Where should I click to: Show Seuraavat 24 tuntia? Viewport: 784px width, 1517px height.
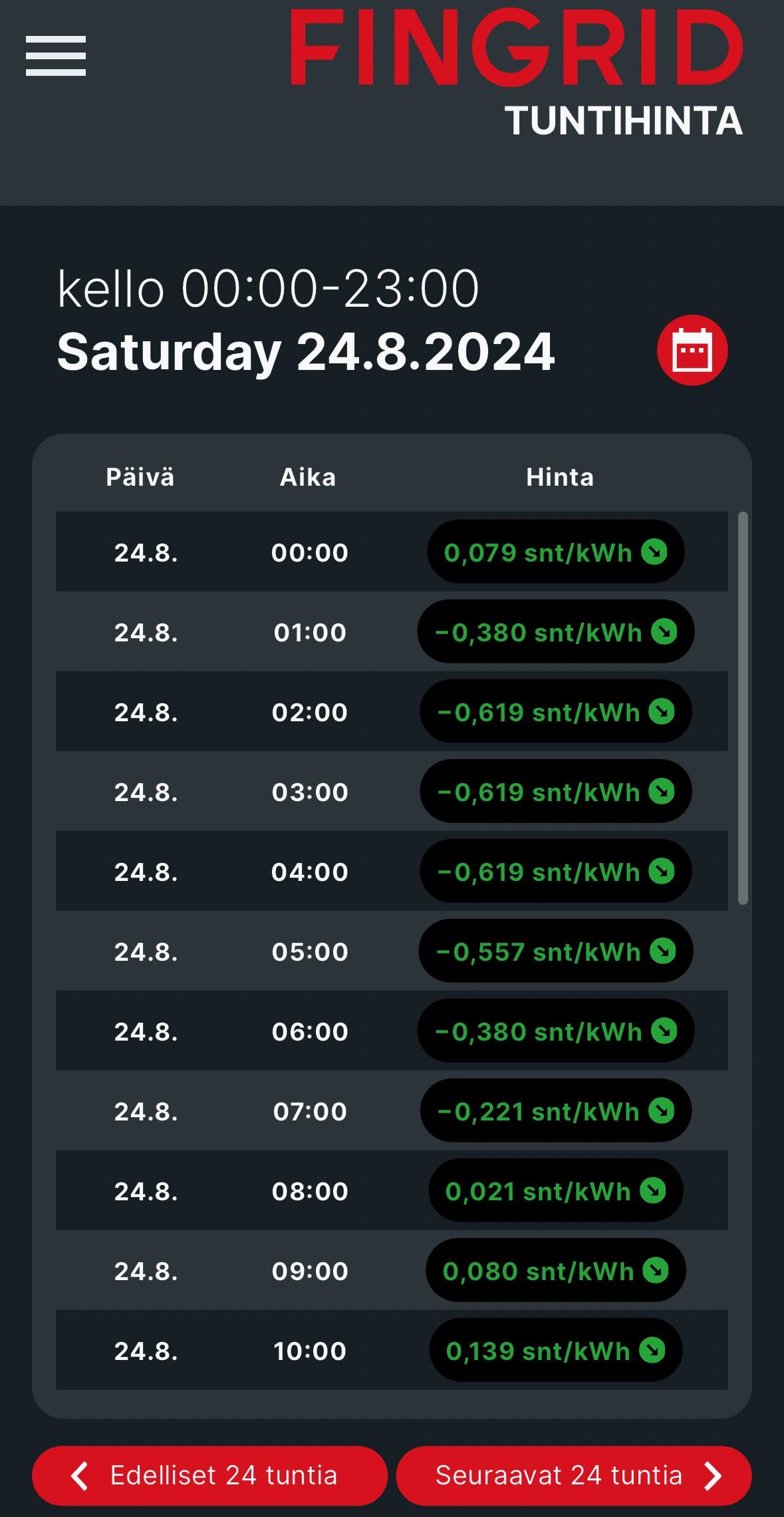point(574,1475)
